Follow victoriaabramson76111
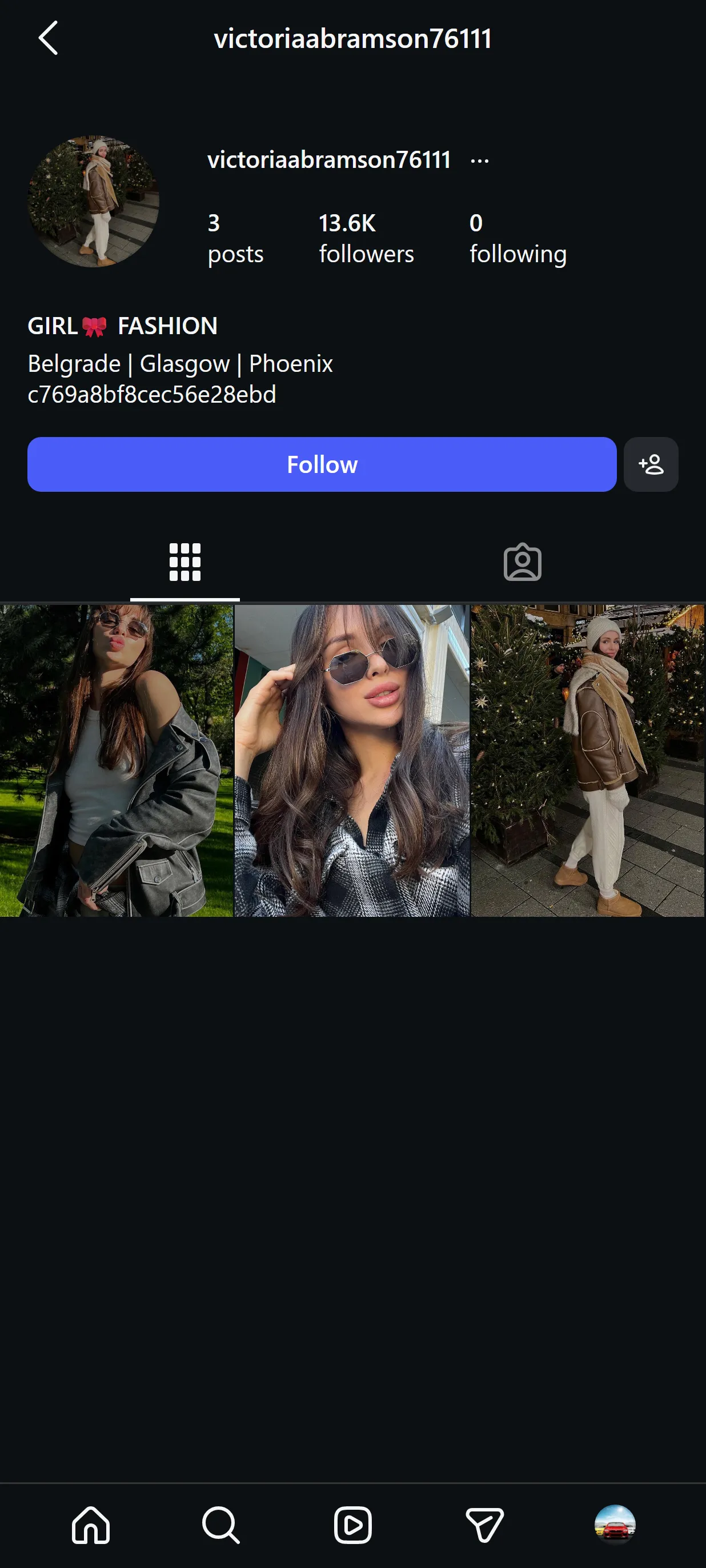 coord(322,464)
